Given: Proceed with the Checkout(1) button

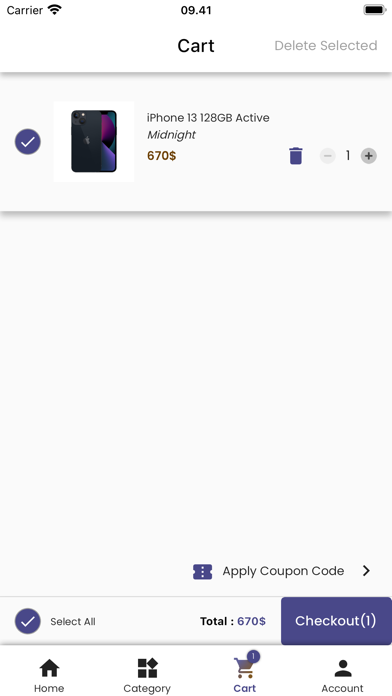Looking at the screenshot, I should tap(336, 621).
